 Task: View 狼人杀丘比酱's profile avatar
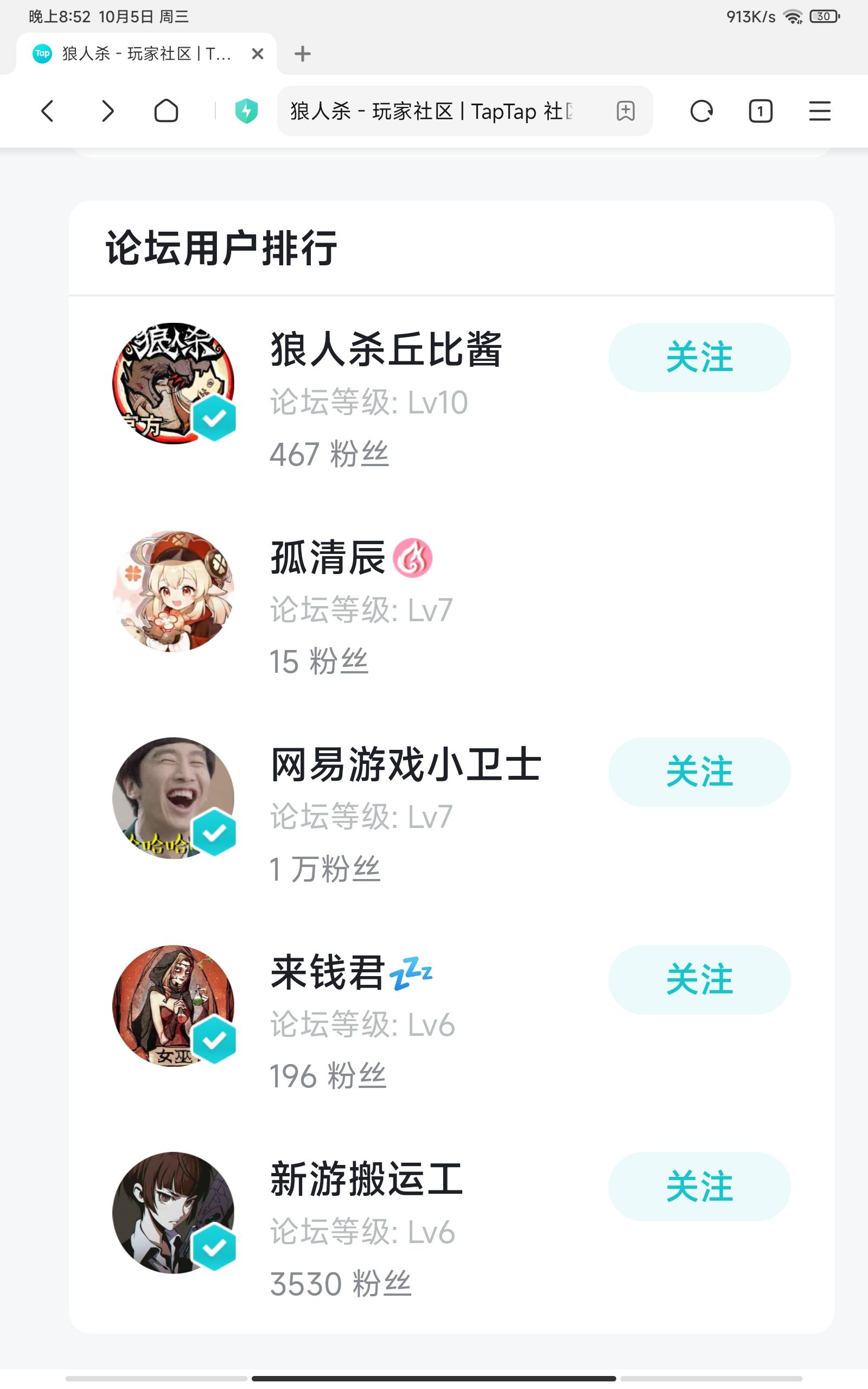click(173, 383)
